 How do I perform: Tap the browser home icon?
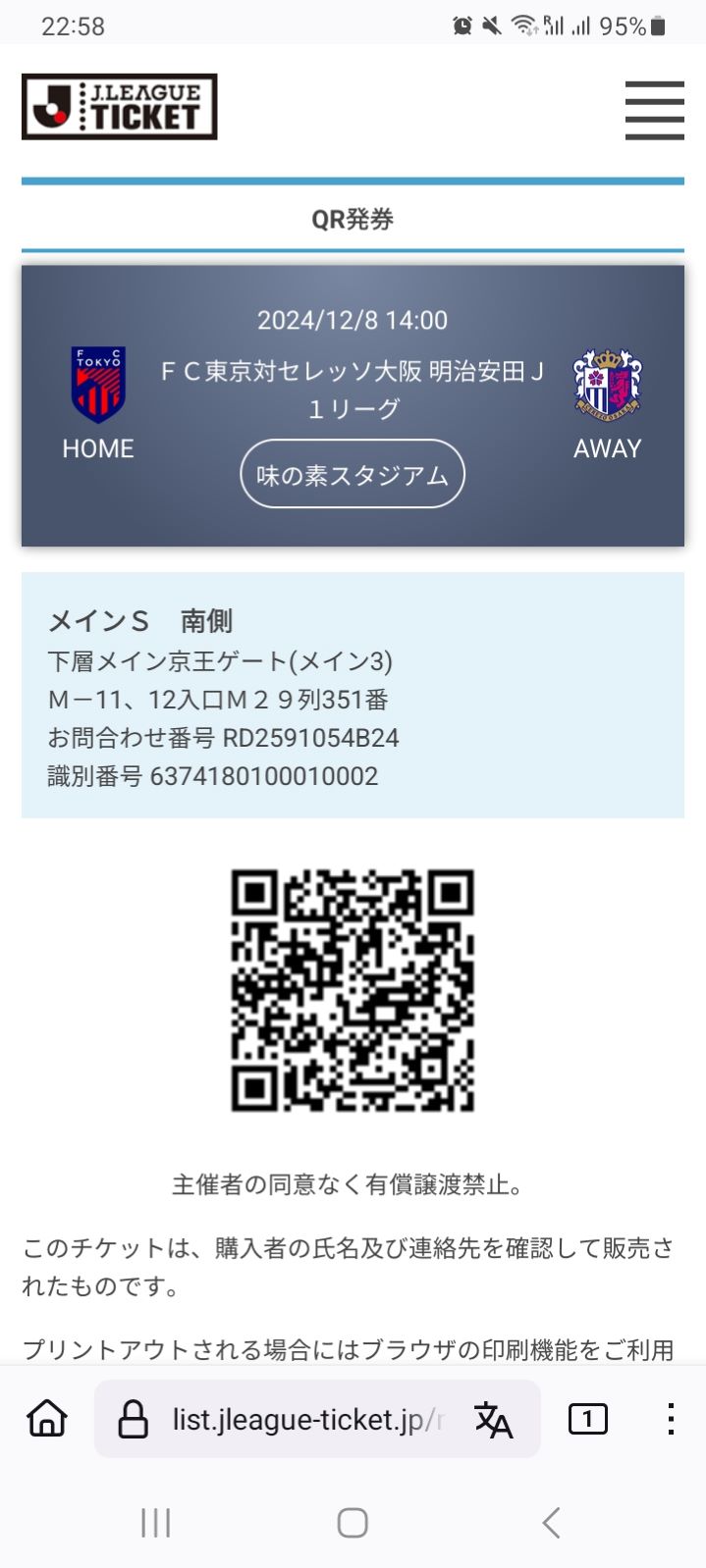[47, 1418]
